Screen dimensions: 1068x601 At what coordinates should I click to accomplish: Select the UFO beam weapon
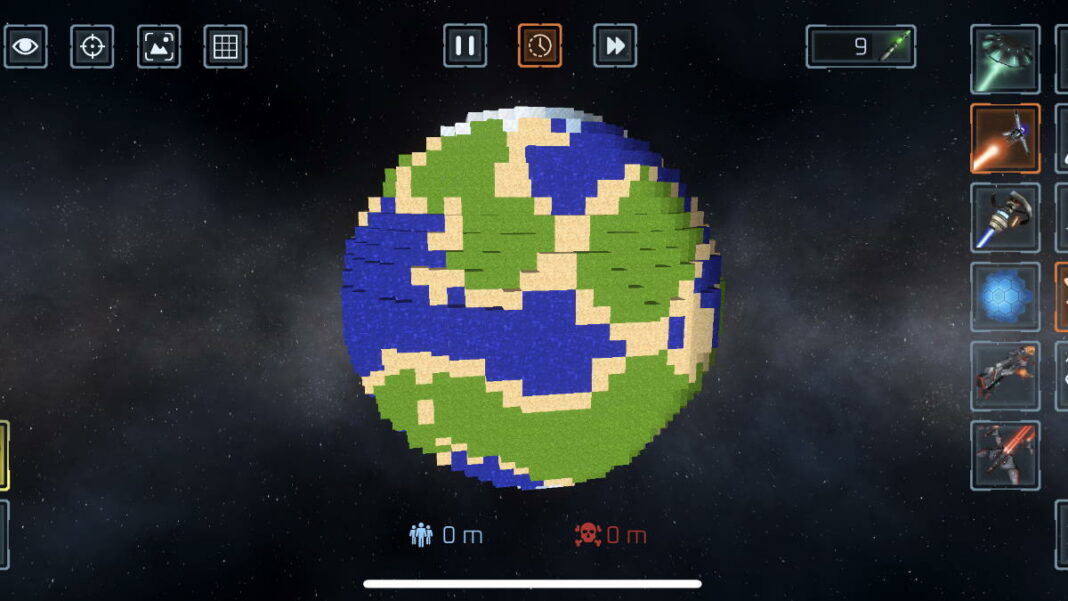click(x=1005, y=59)
